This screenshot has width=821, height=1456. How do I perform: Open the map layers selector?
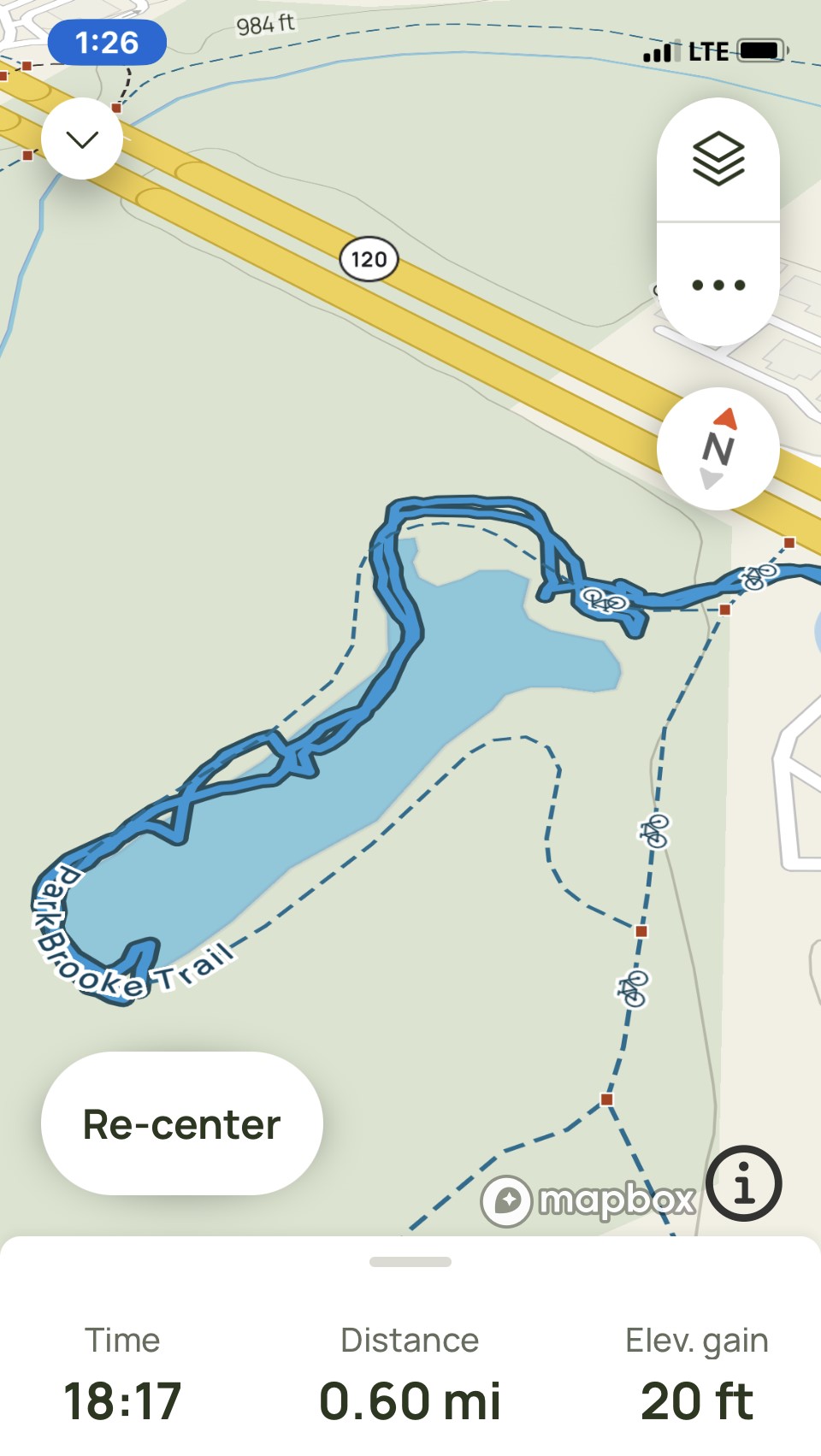(718, 160)
